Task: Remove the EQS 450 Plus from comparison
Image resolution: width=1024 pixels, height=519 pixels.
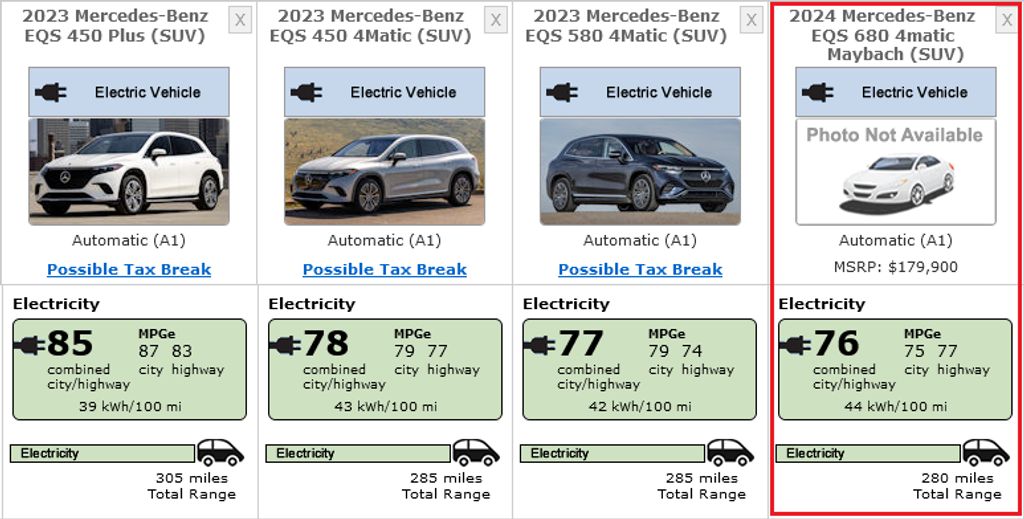Action: (240, 20)
